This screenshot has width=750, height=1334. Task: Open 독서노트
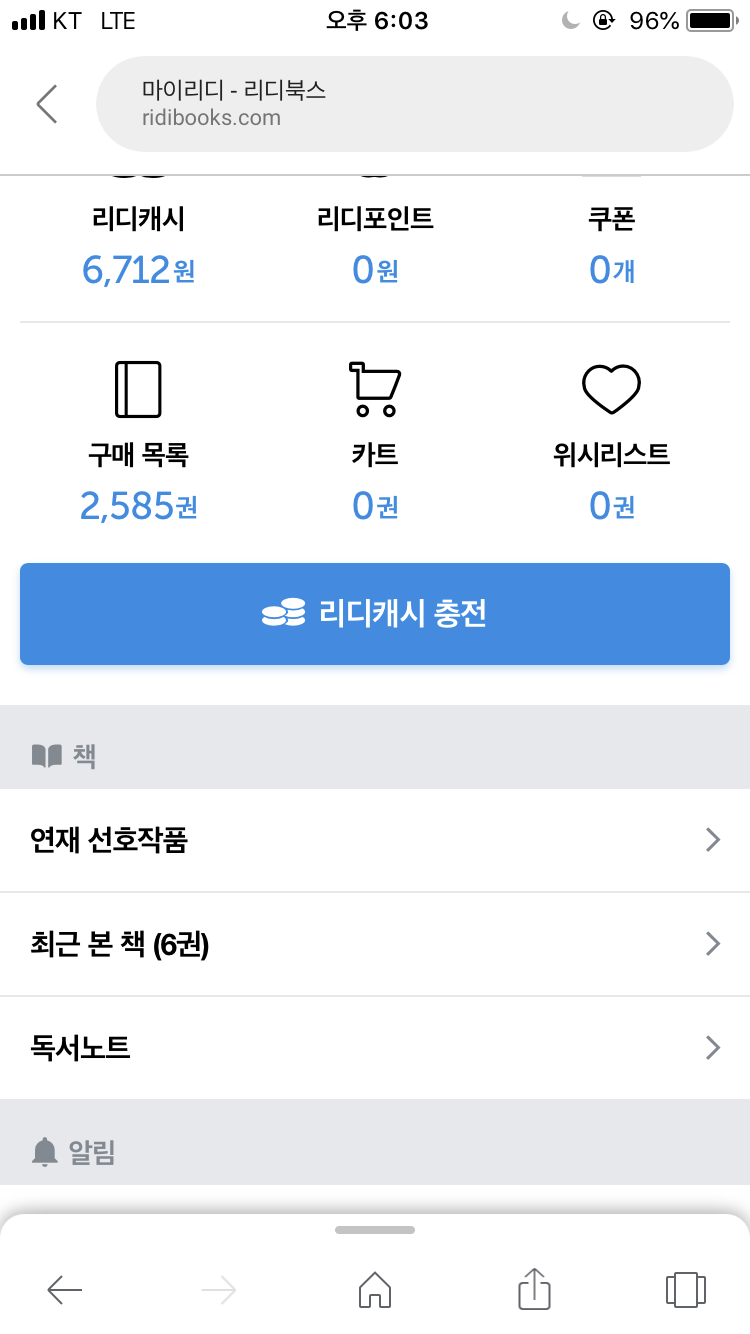point(375,1048)
